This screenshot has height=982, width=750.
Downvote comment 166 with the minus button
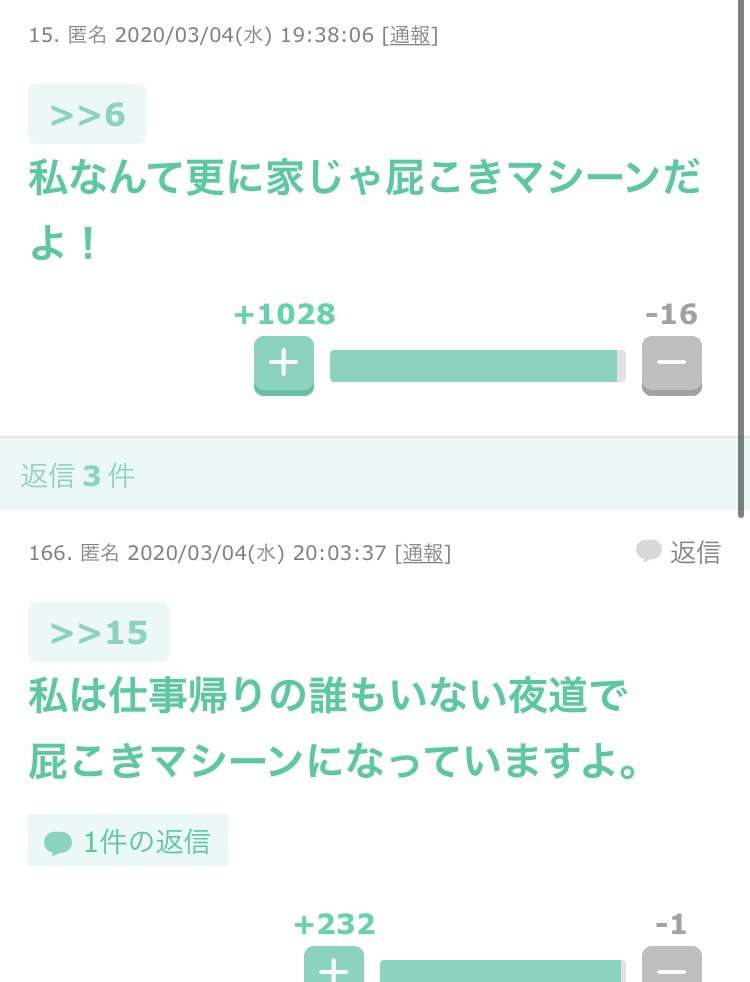tap(671, 966)
